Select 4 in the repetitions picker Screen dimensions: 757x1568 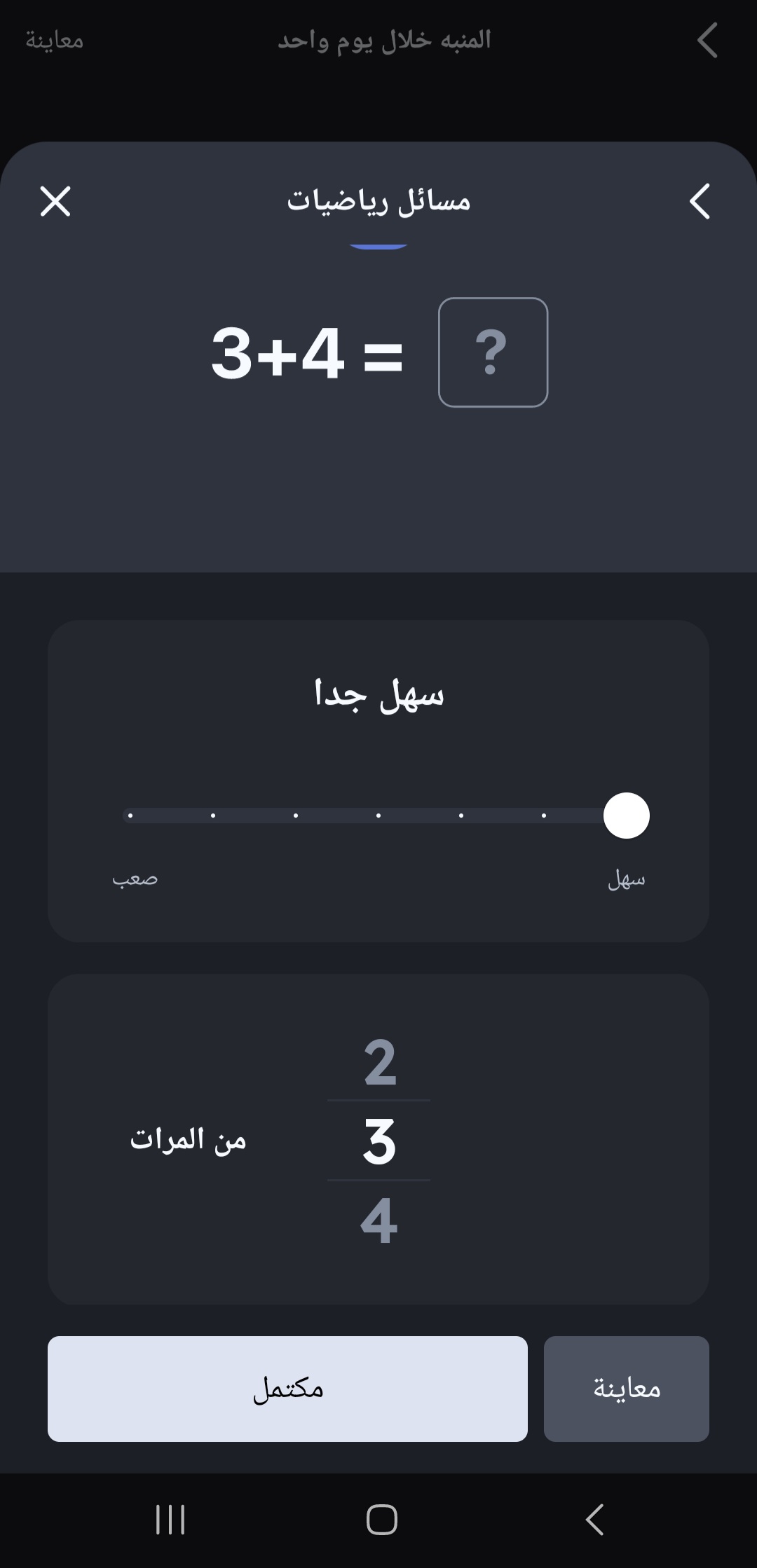pos(379,1221)
